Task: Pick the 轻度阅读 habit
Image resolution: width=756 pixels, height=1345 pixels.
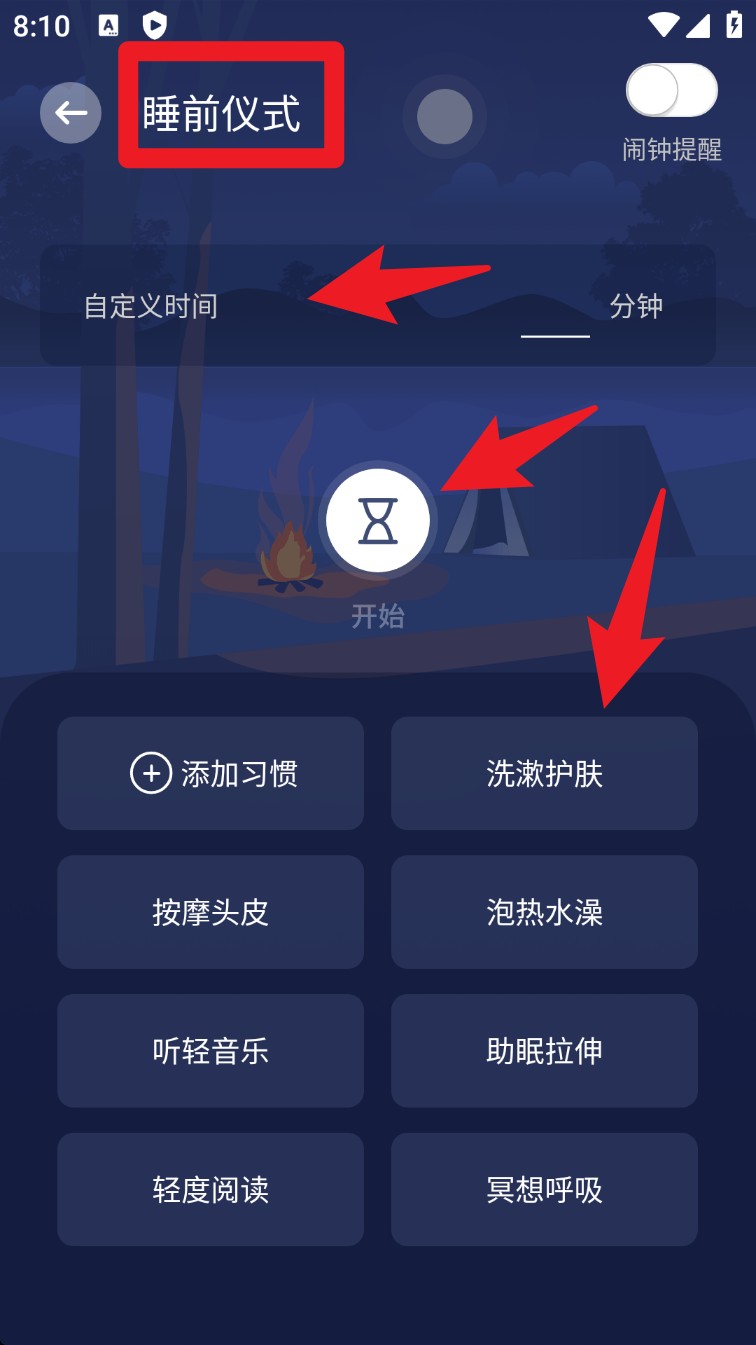Action: pos(210,1190)
